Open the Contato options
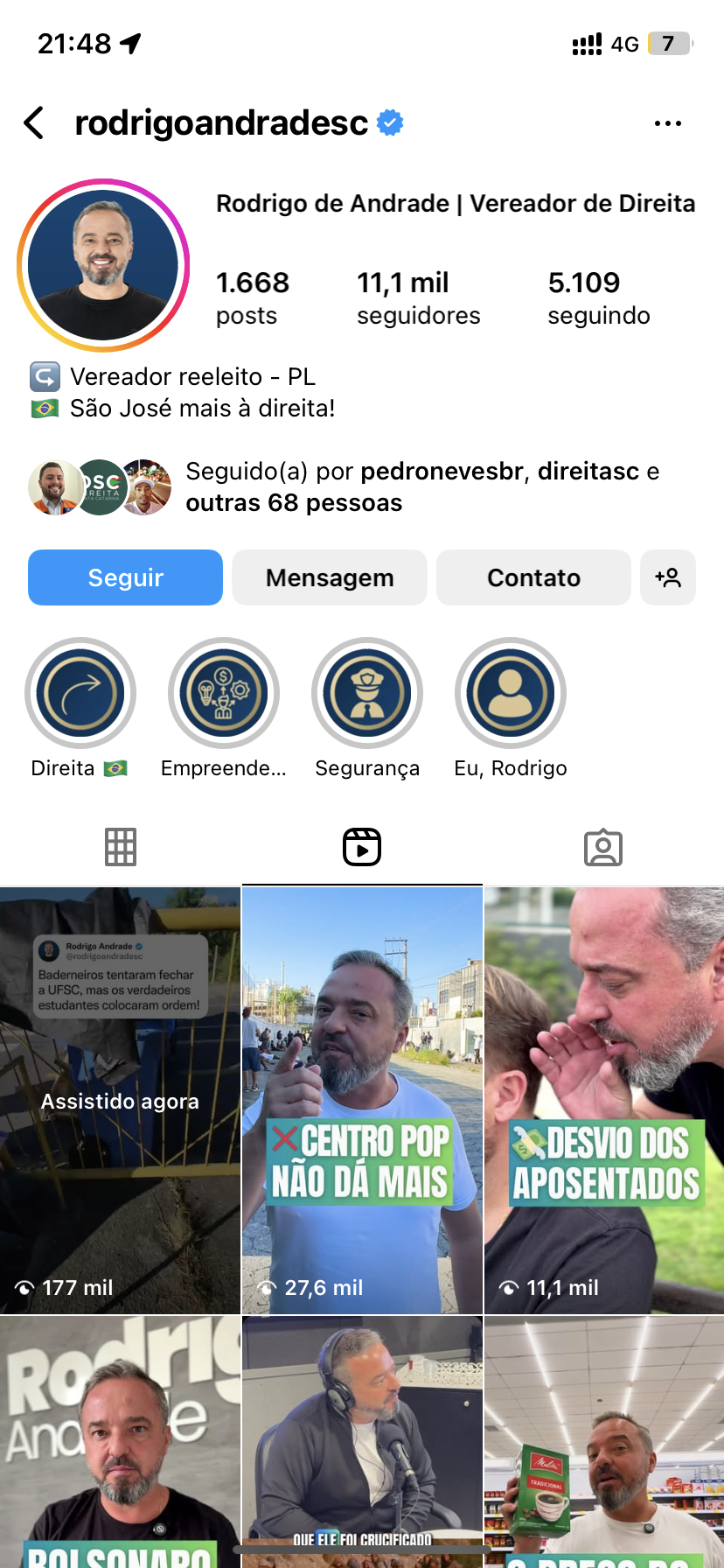 pyautogui.click(x=533, y=577)
